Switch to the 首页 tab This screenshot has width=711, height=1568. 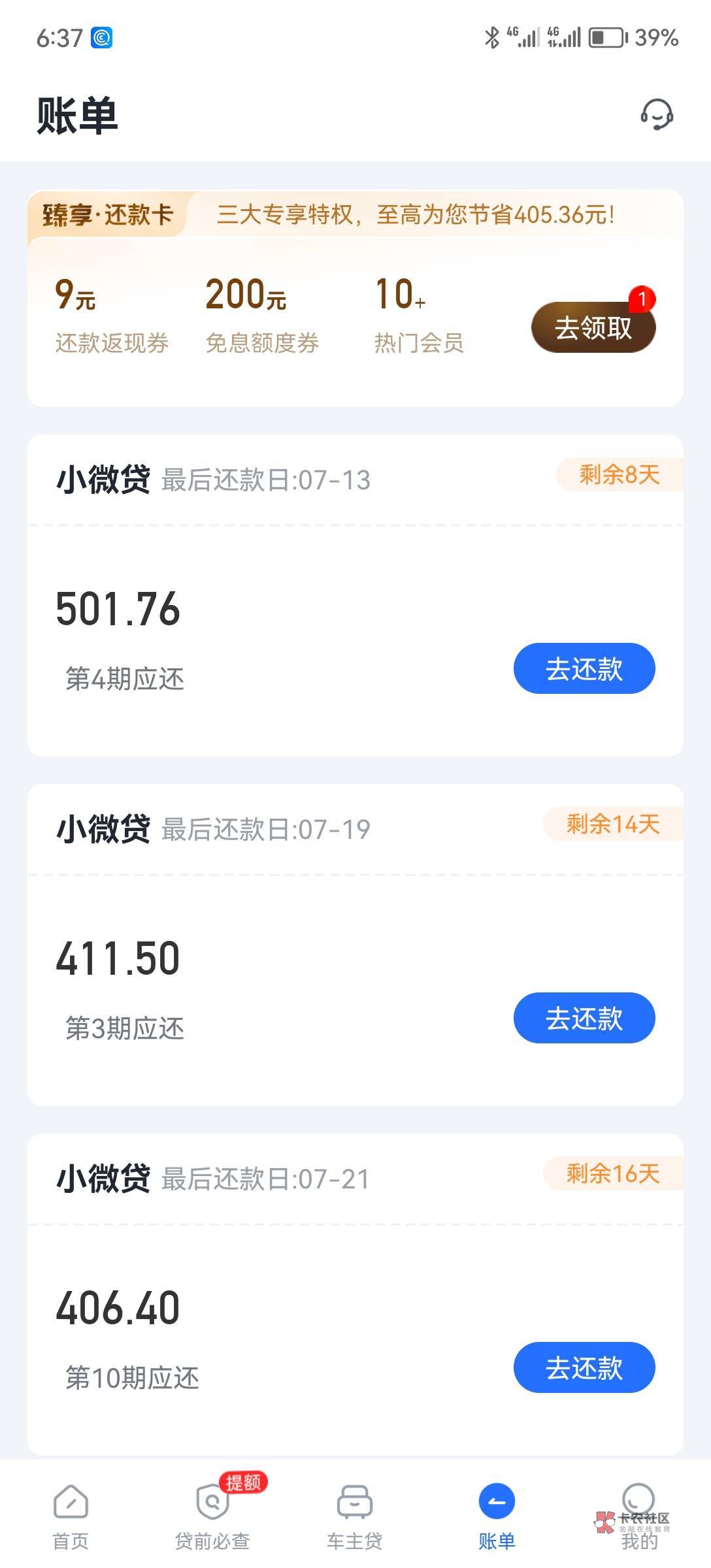pos(71,1517)
